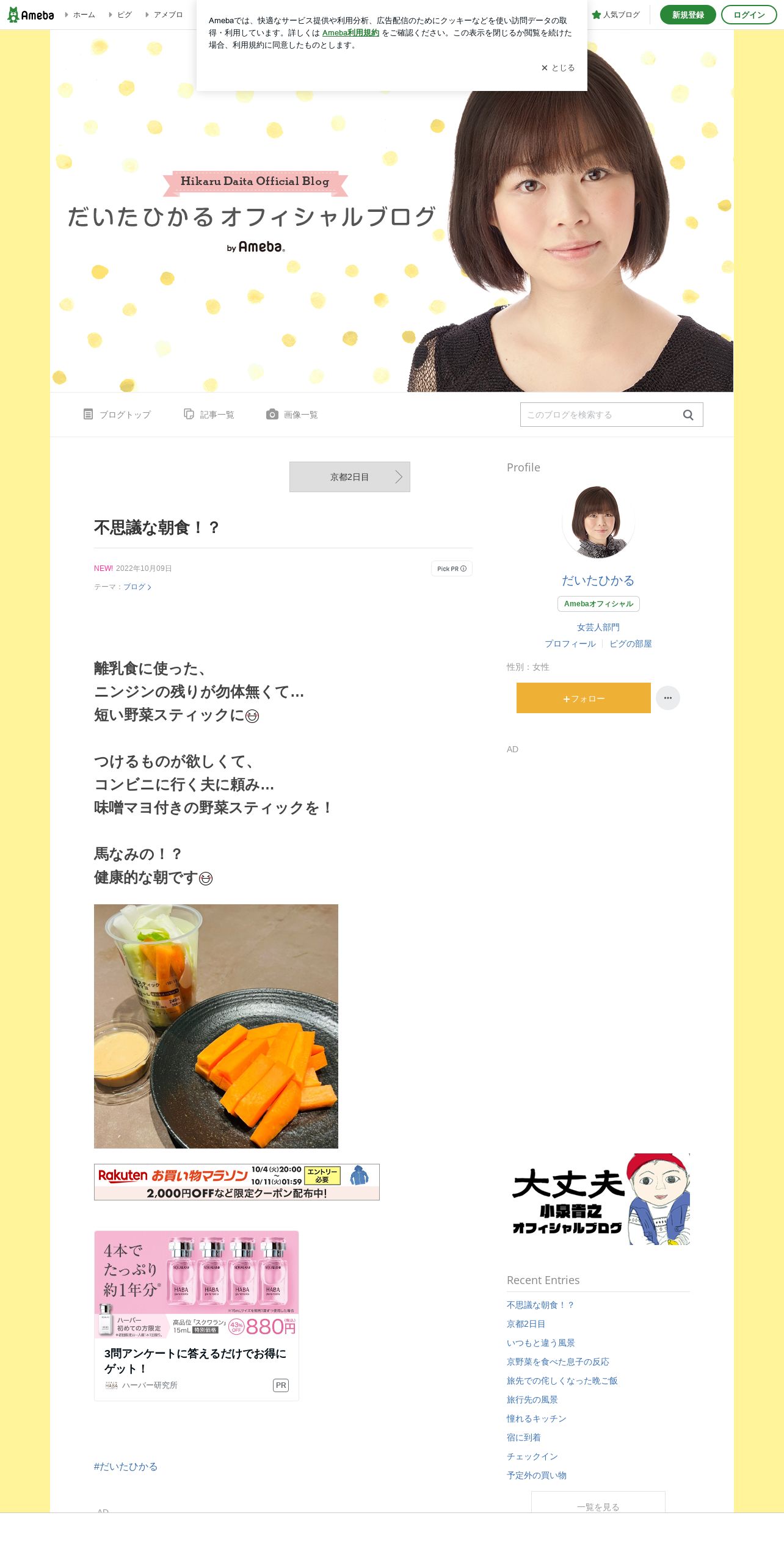Open recent entry いつもと違う風景
Screen dimensions: 784x1568
[541, 1343]
